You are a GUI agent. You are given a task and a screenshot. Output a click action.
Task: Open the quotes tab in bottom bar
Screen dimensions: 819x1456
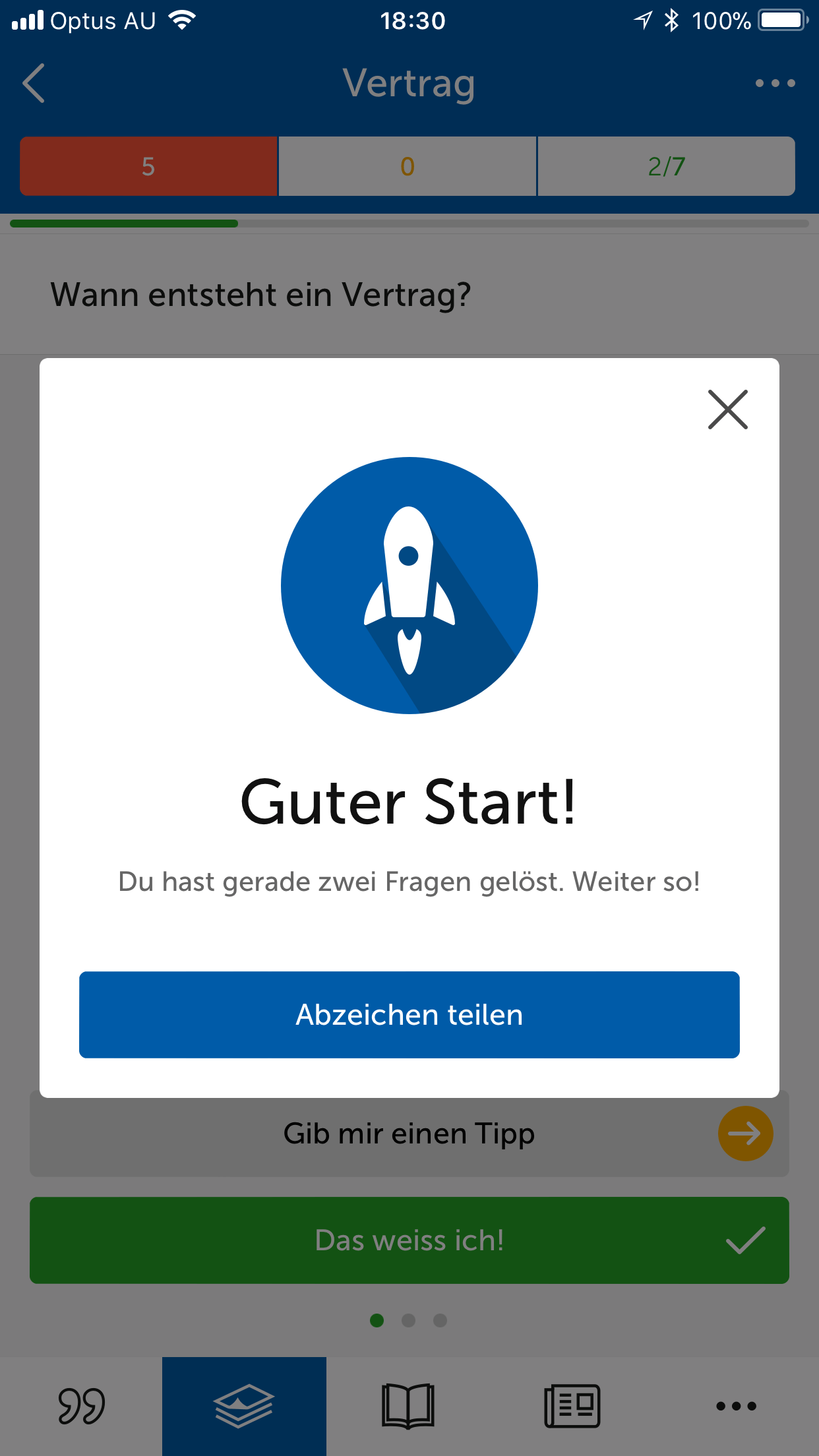(x=82, y=1405)
